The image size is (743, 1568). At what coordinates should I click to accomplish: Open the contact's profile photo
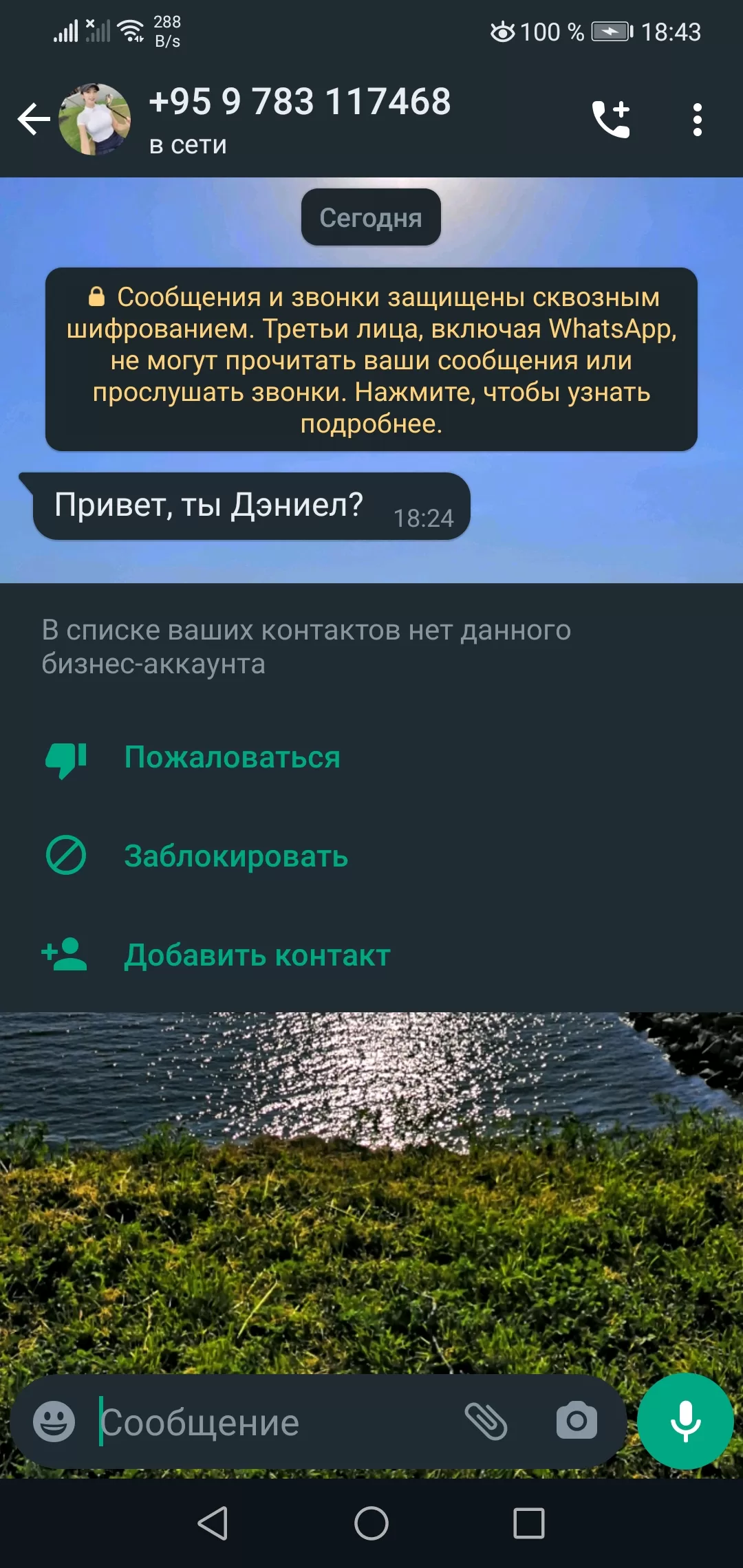(95, 120)
